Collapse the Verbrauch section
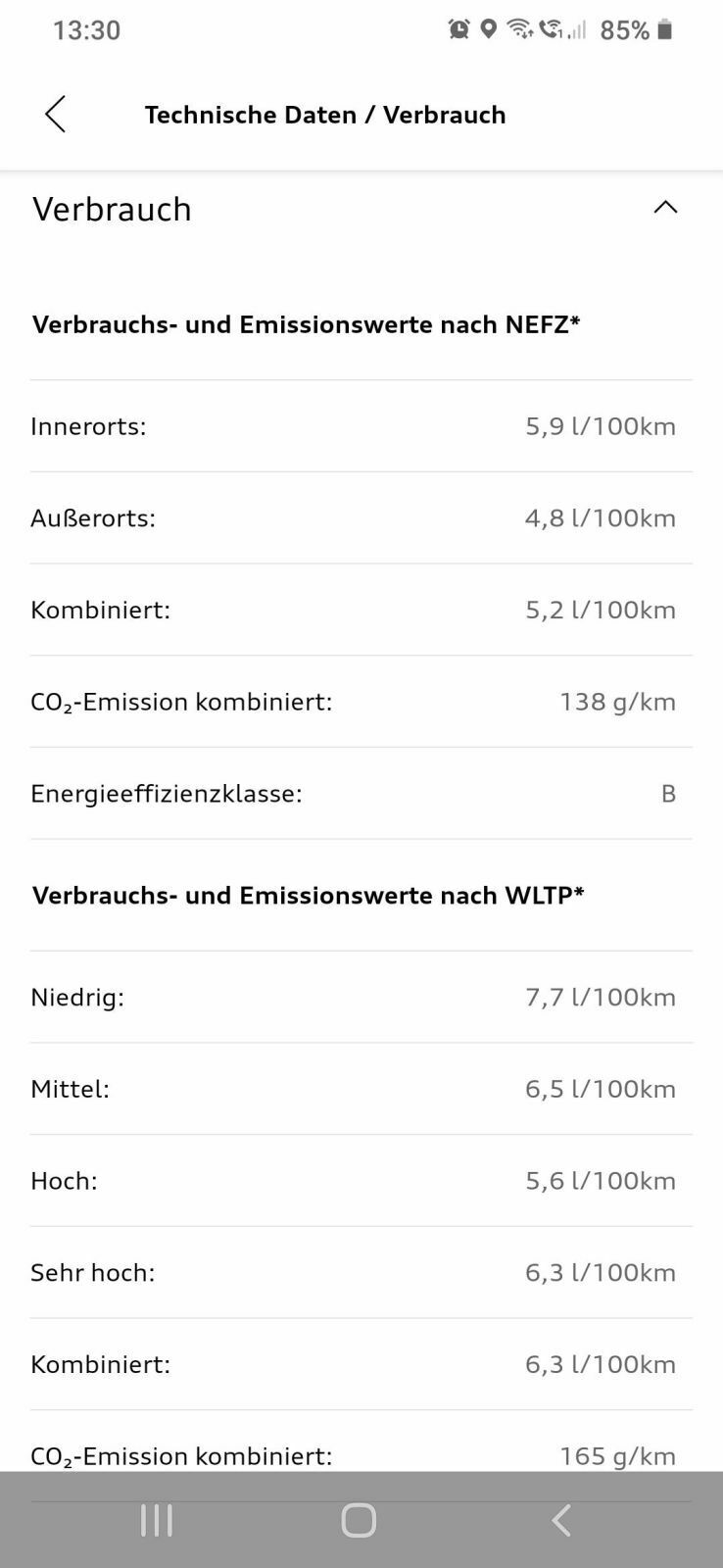This screenshot has height=1568, width=723. 665,208
